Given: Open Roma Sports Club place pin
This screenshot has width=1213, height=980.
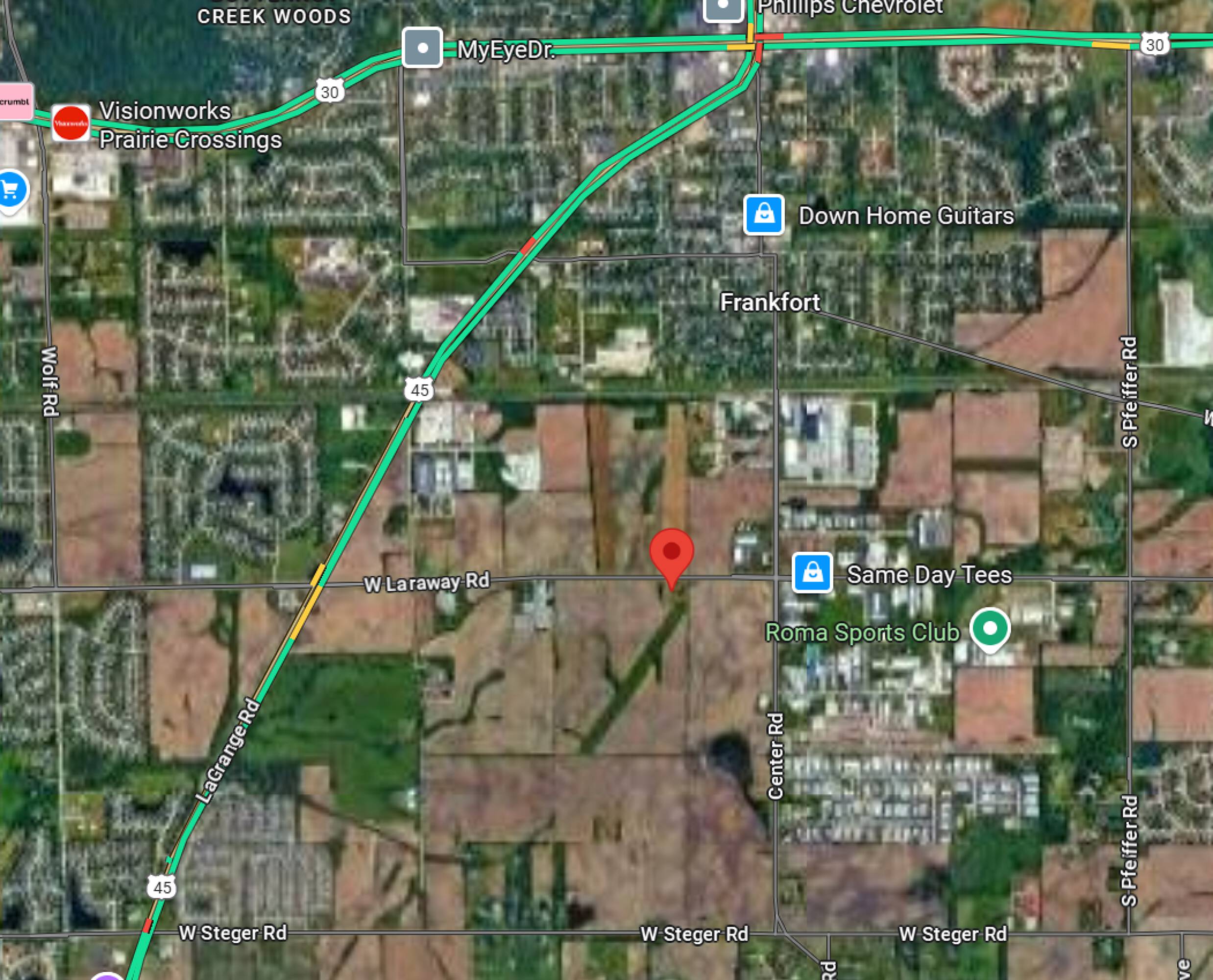Looking at the screenshot, I should (990, 628).
